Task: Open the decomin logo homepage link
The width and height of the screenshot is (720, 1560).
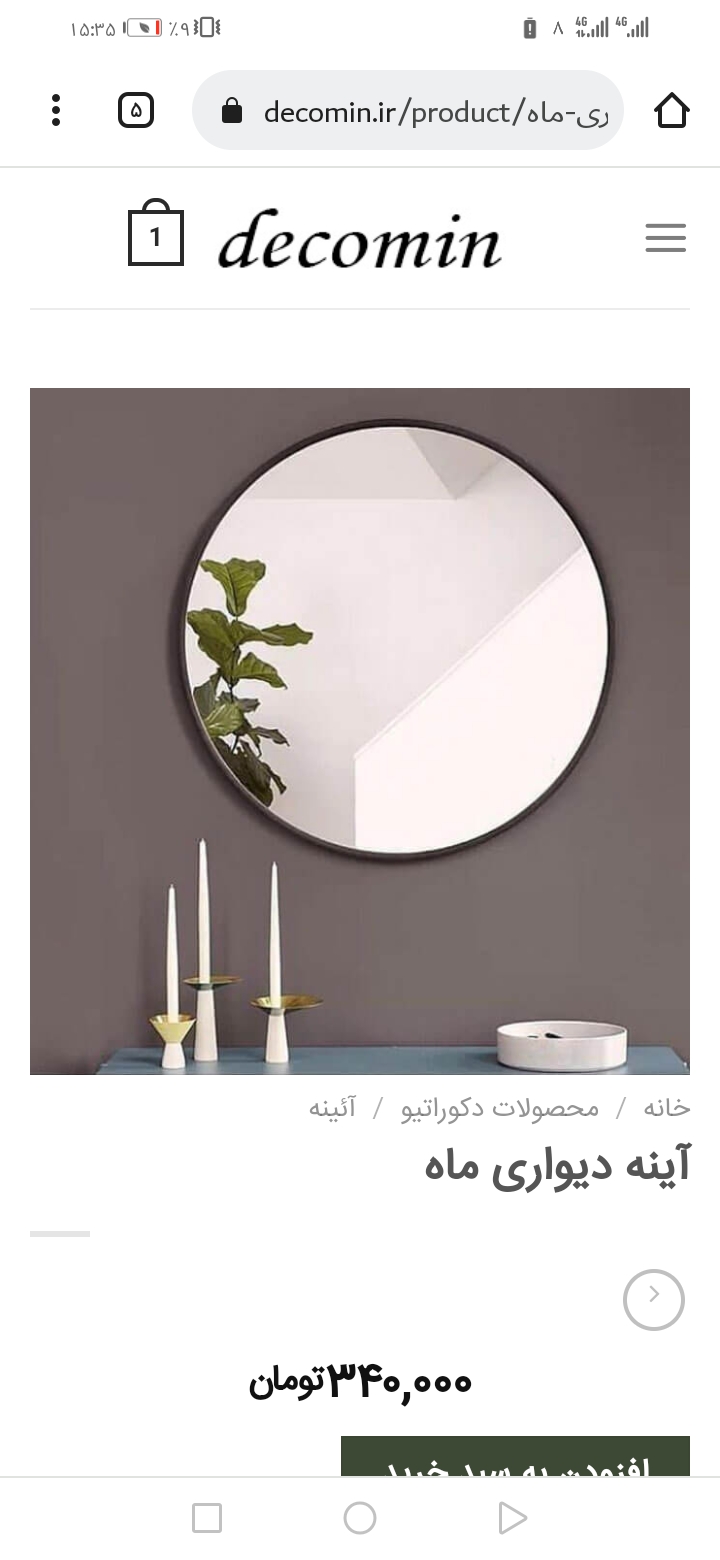Action: [360, 240]
